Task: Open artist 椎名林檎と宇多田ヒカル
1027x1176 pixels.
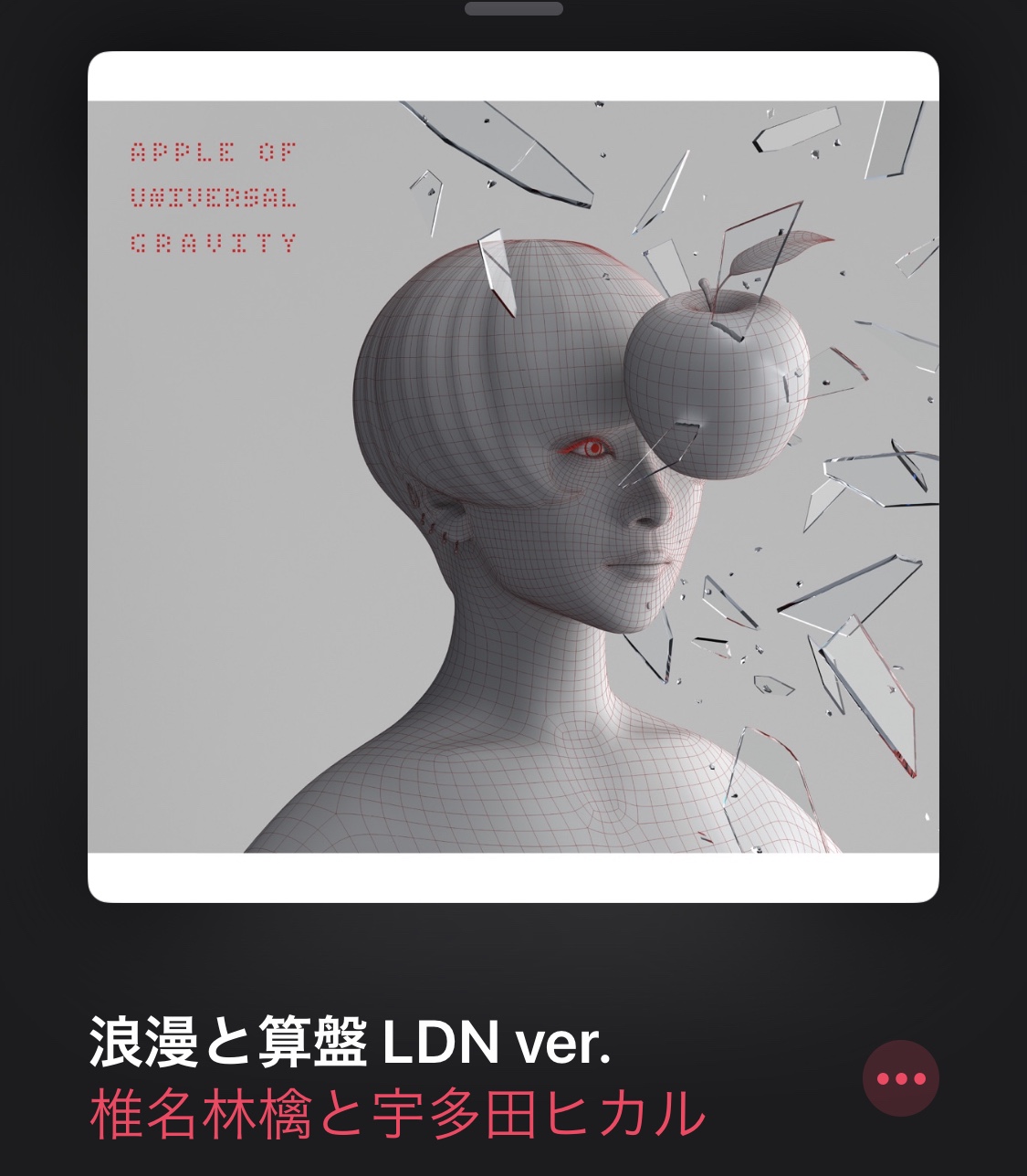Action: [398, 1113]
